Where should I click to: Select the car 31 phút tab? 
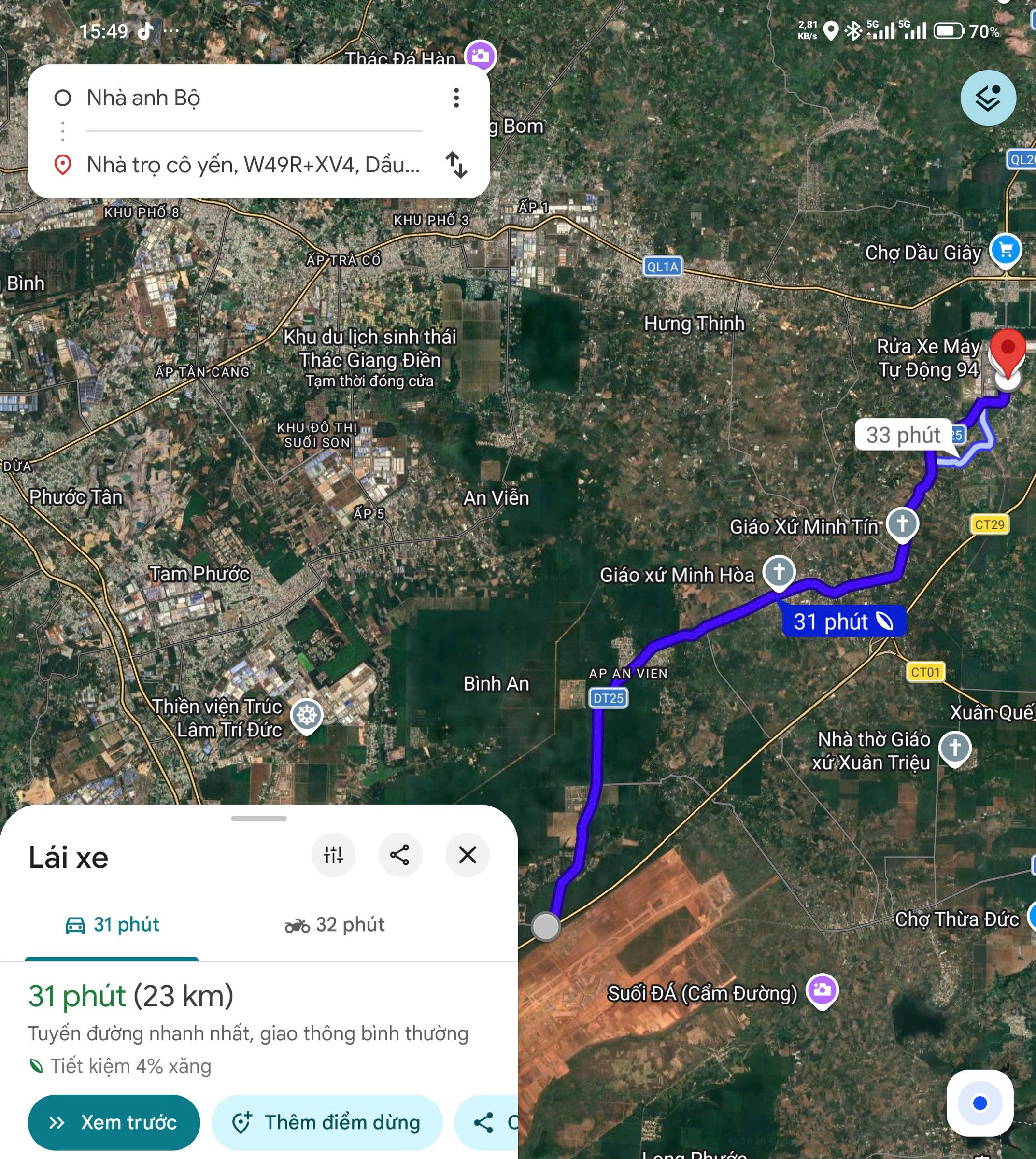[112, 924]
